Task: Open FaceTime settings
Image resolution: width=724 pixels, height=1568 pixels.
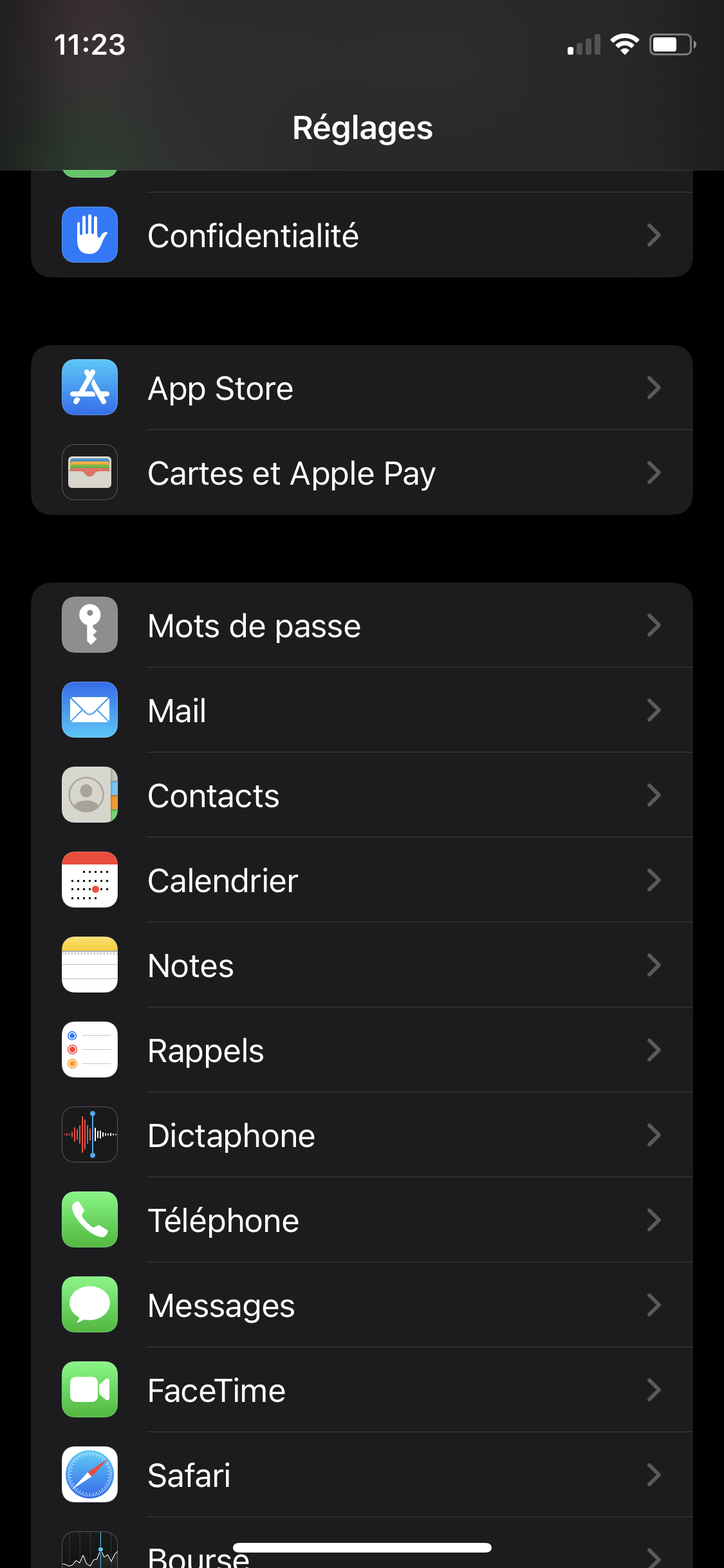Action: 362,1390
